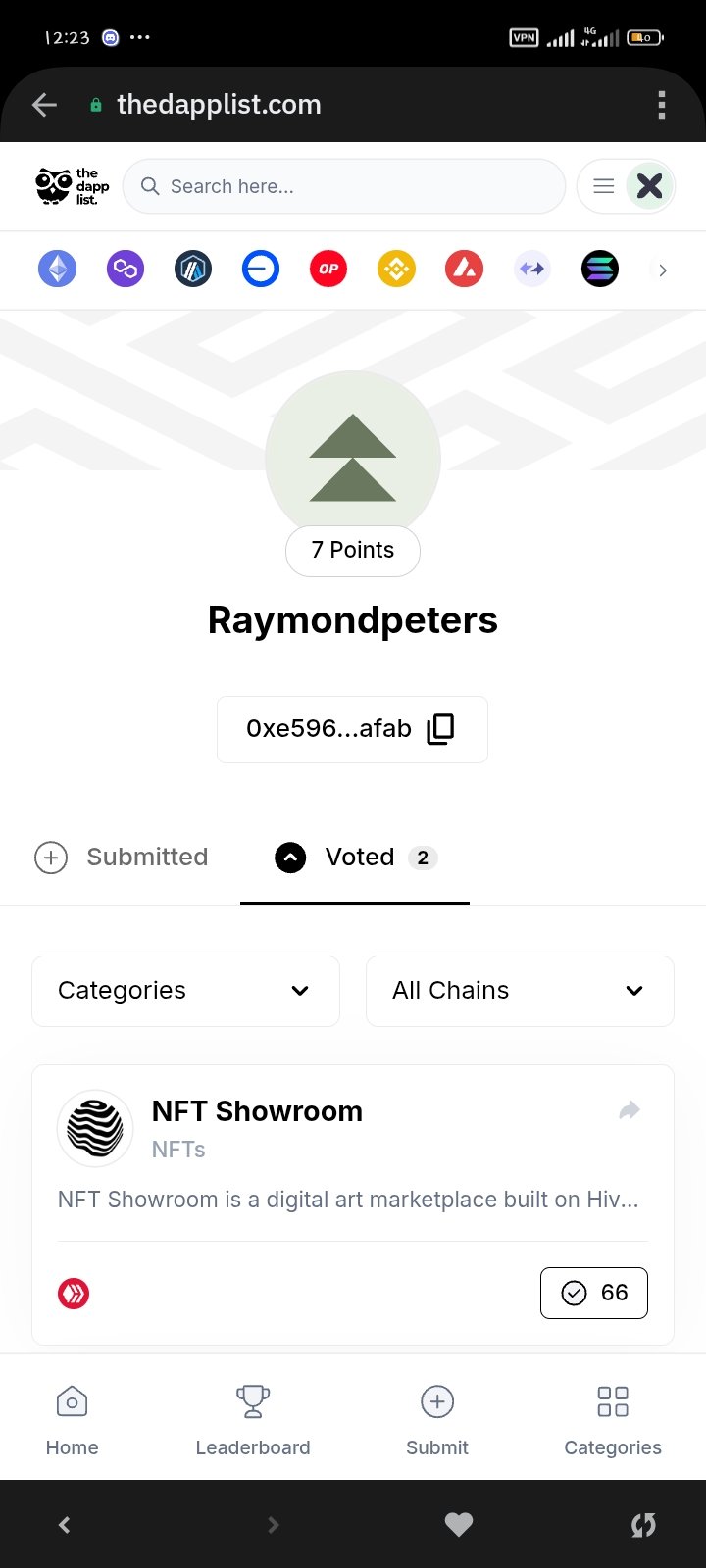Open the hamburger menu button
This screenshot has width=706, height=1568.
[x=604, y=186]
